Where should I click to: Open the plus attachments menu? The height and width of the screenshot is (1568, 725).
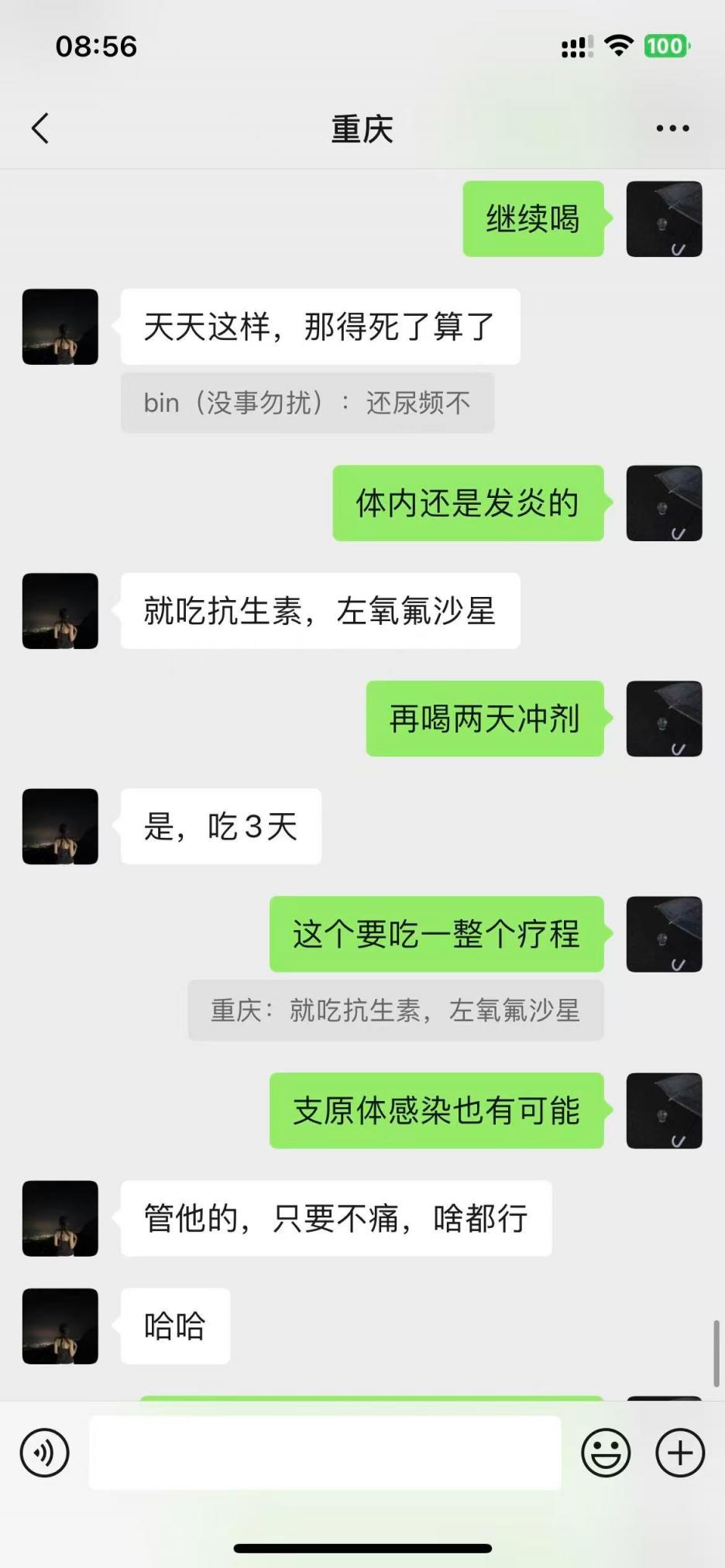(x=679, y=1453)
